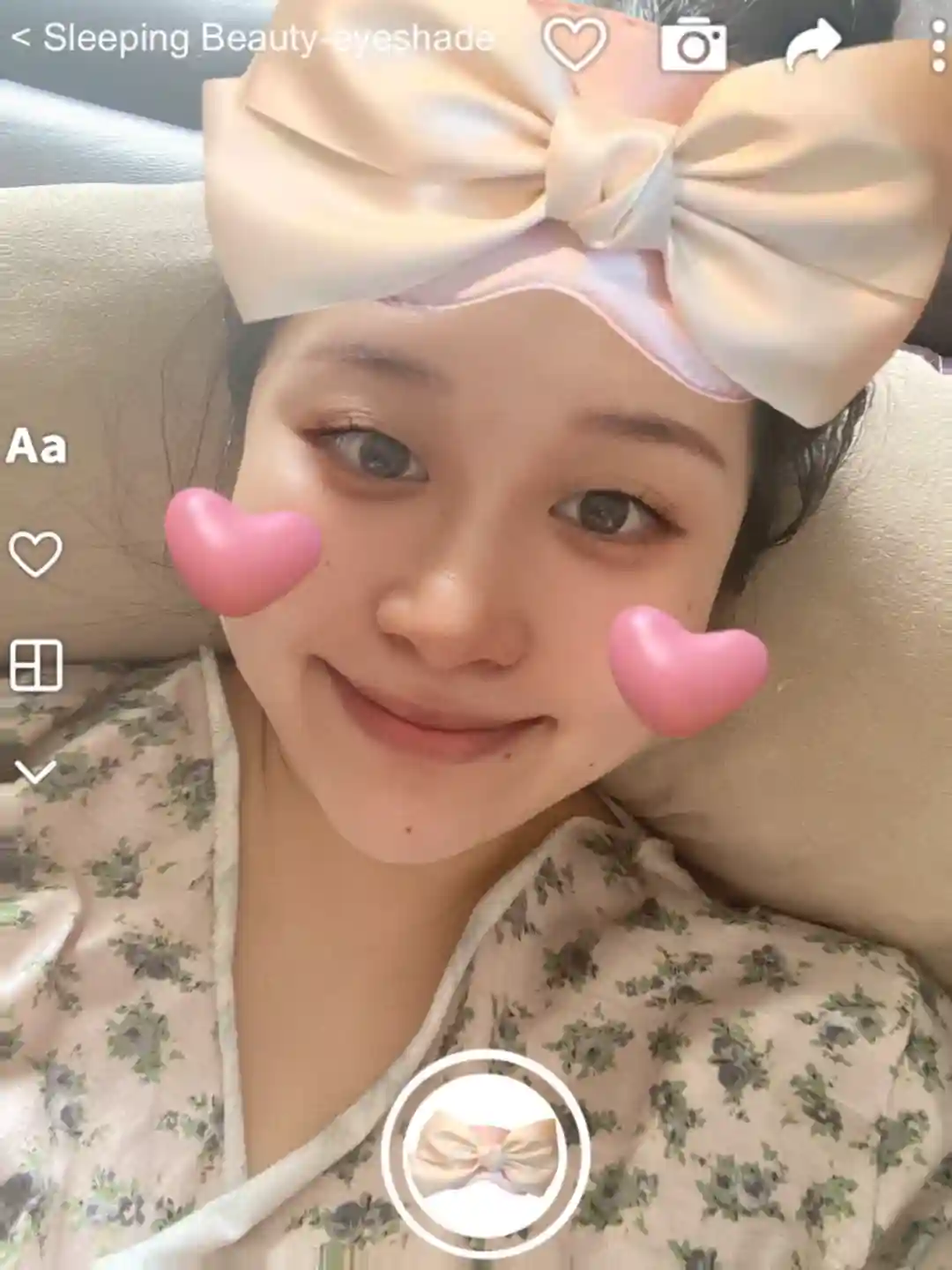
Task: Go back from Sleeping Beauty-eyeshade filter
Action: tap(21, 39)
